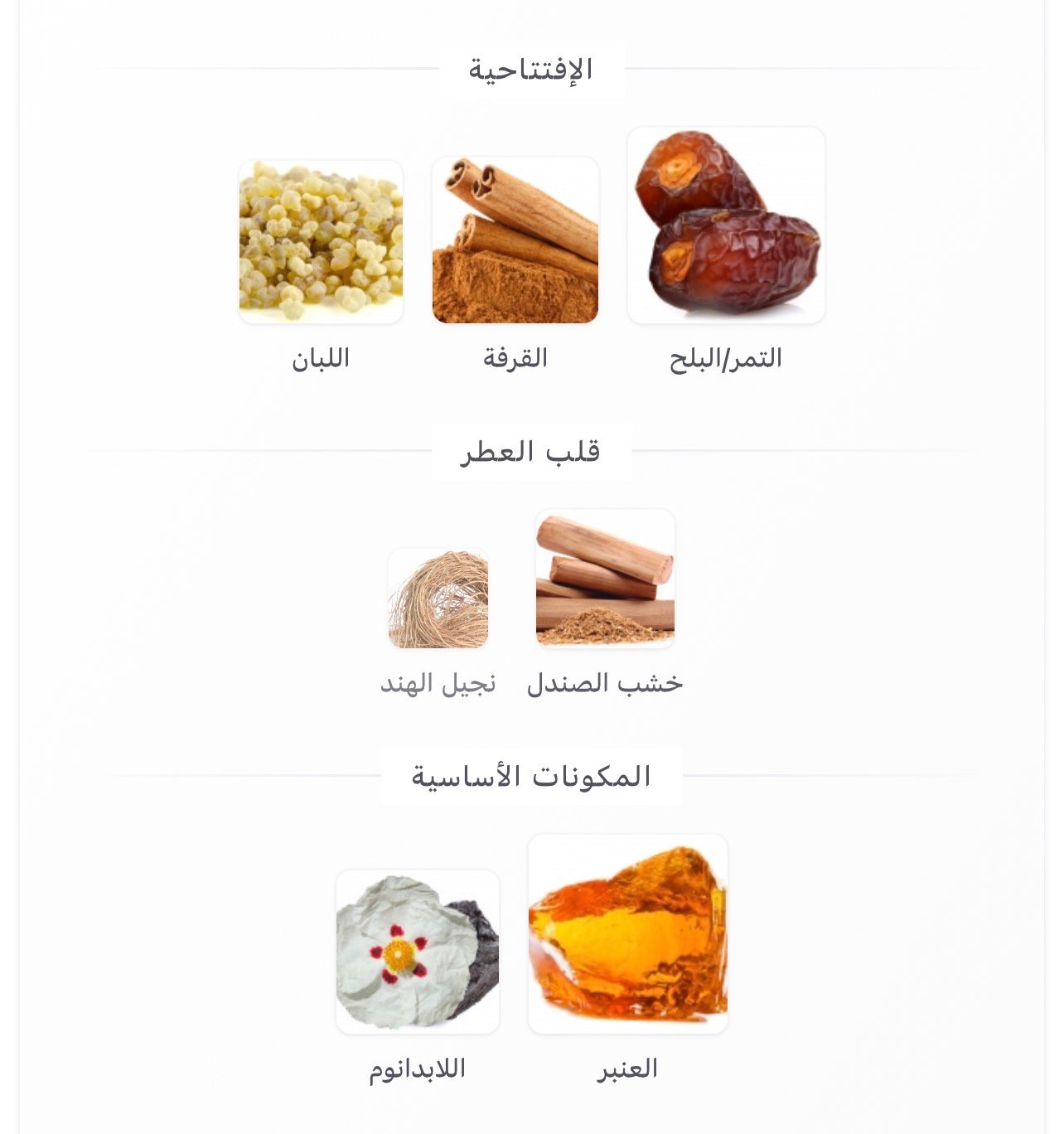
Task: Open the خشب الصندل sandalwood note
Action: (x=605, y=579)
